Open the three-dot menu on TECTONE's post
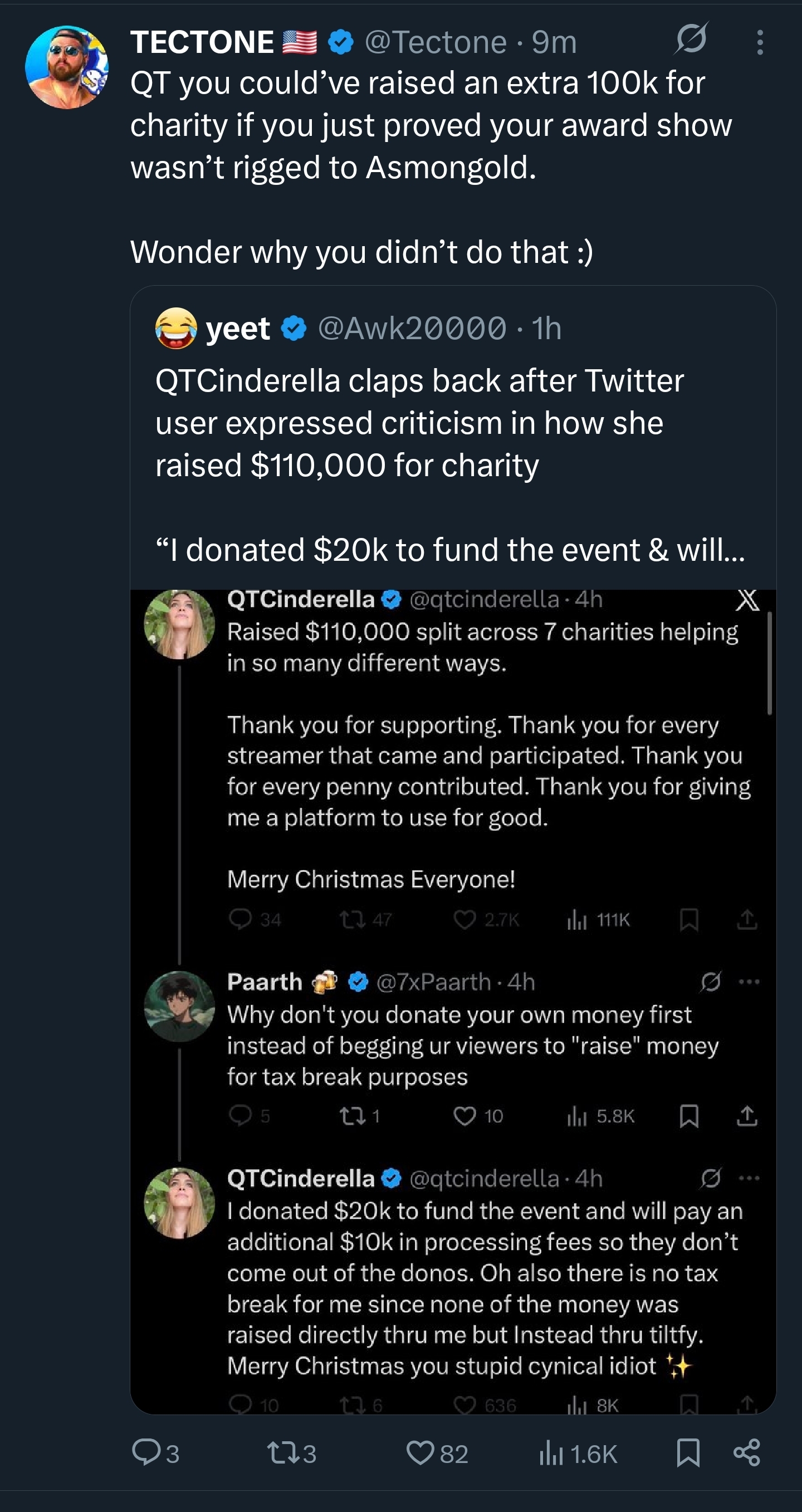 [x=760, y=43]
